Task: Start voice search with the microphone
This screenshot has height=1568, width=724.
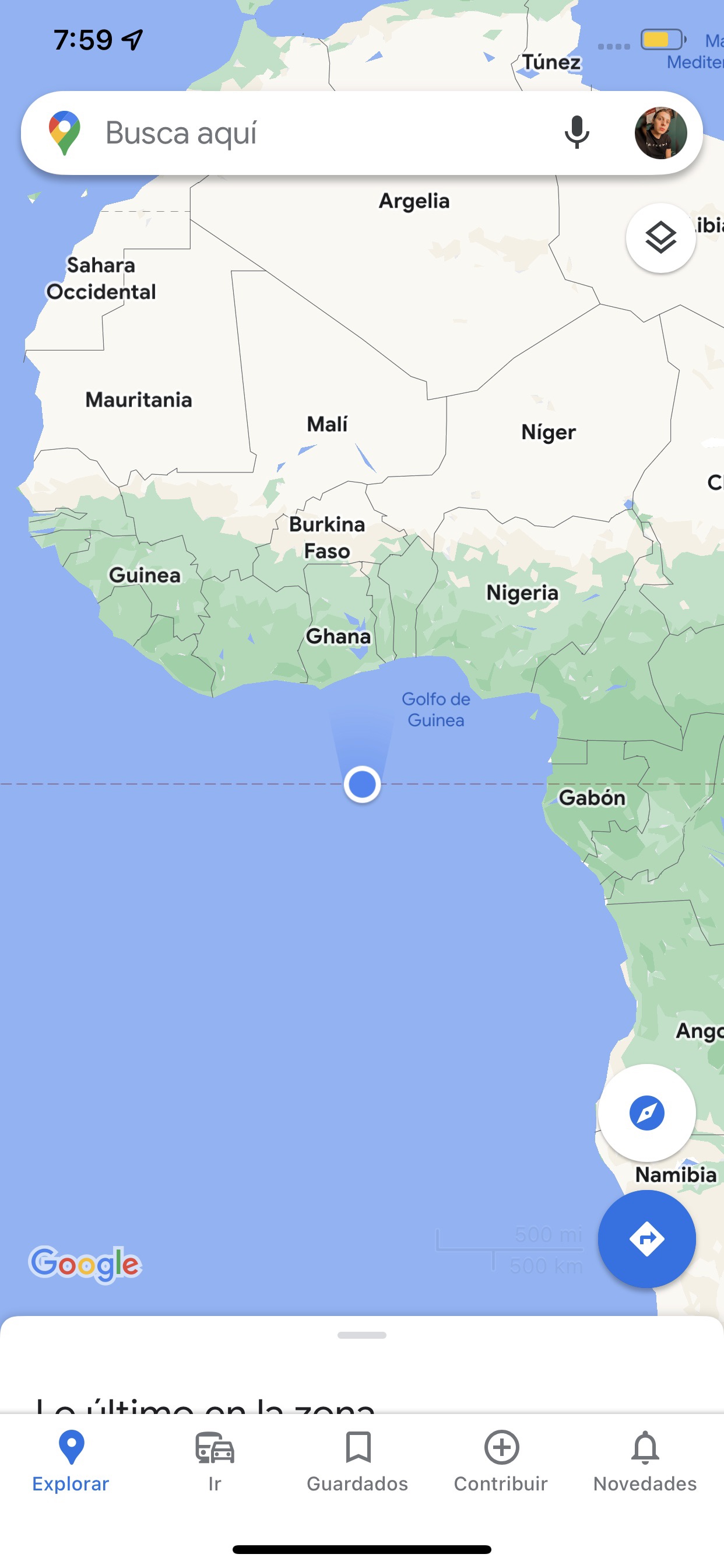Action: 576,132
